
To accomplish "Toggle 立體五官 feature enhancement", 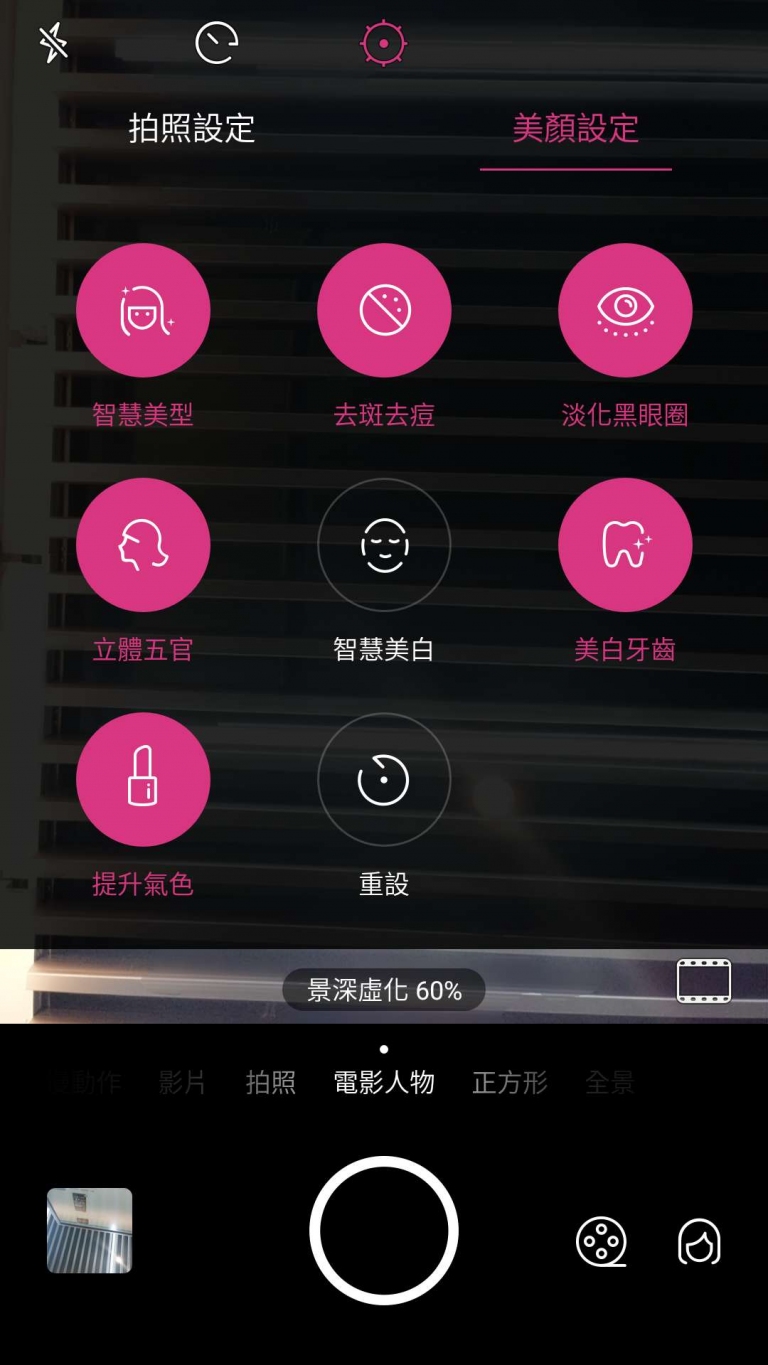I will [143, 545].
